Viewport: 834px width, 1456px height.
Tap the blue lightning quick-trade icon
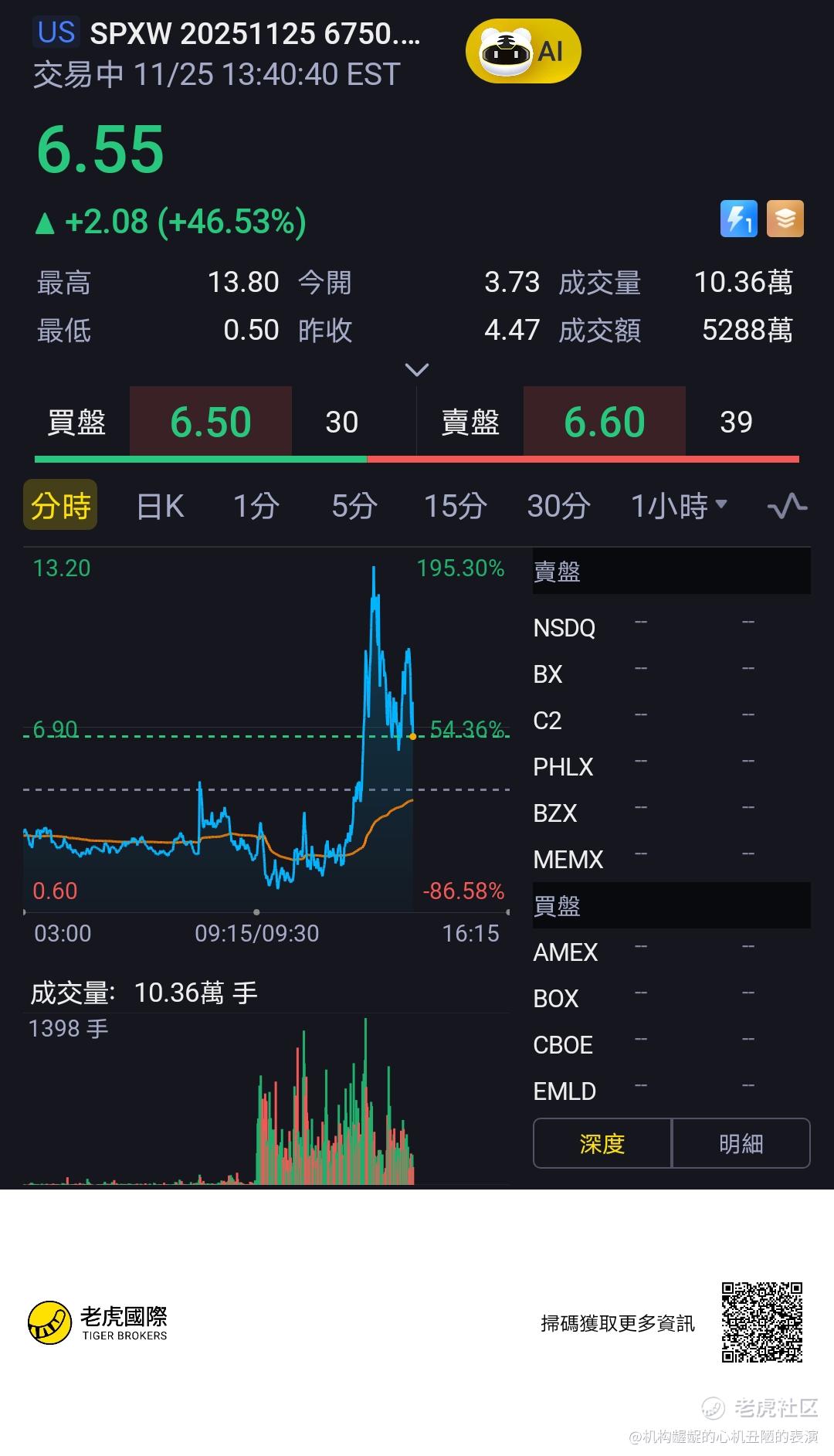click(x=738, y=219)
